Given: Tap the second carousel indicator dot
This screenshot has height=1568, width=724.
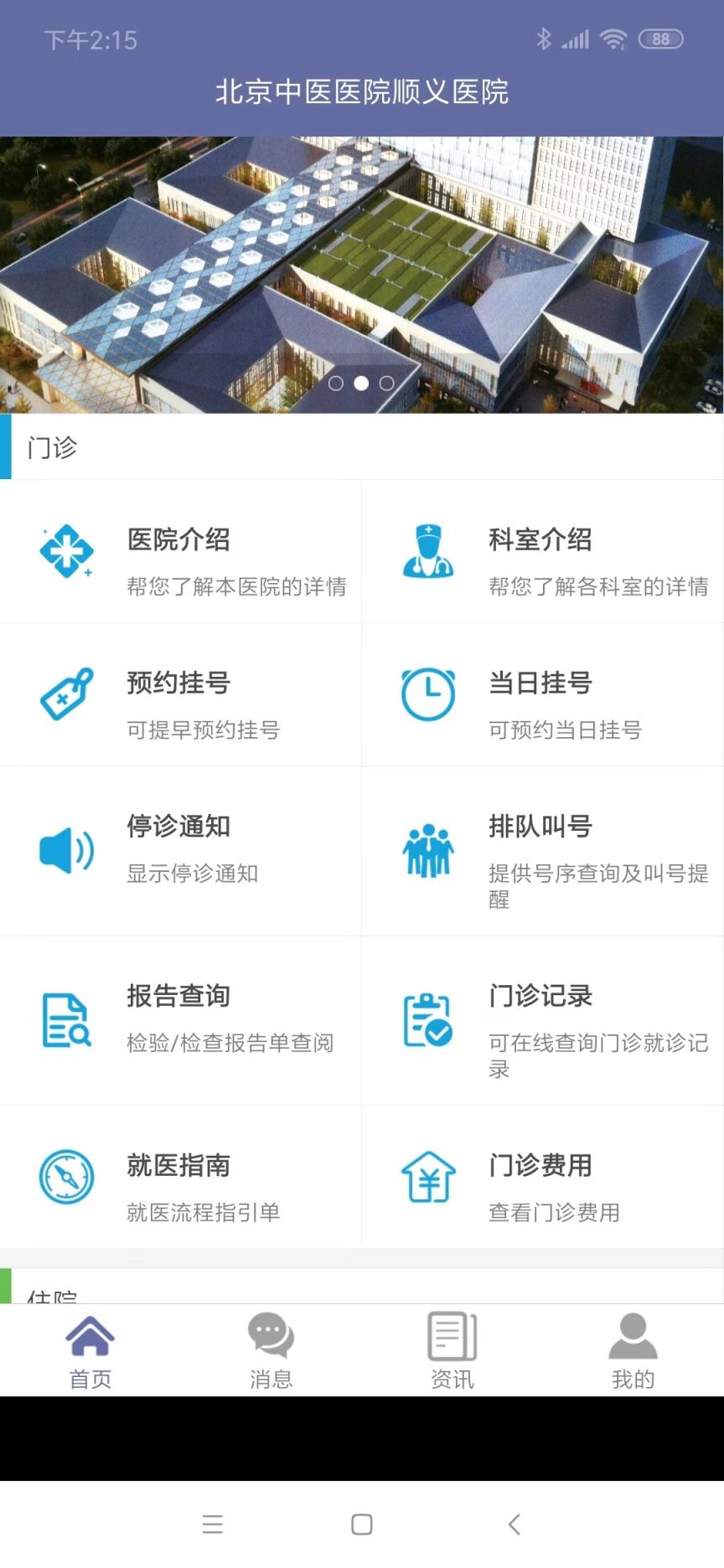Looking at the screenshot, I should point(361,383).
